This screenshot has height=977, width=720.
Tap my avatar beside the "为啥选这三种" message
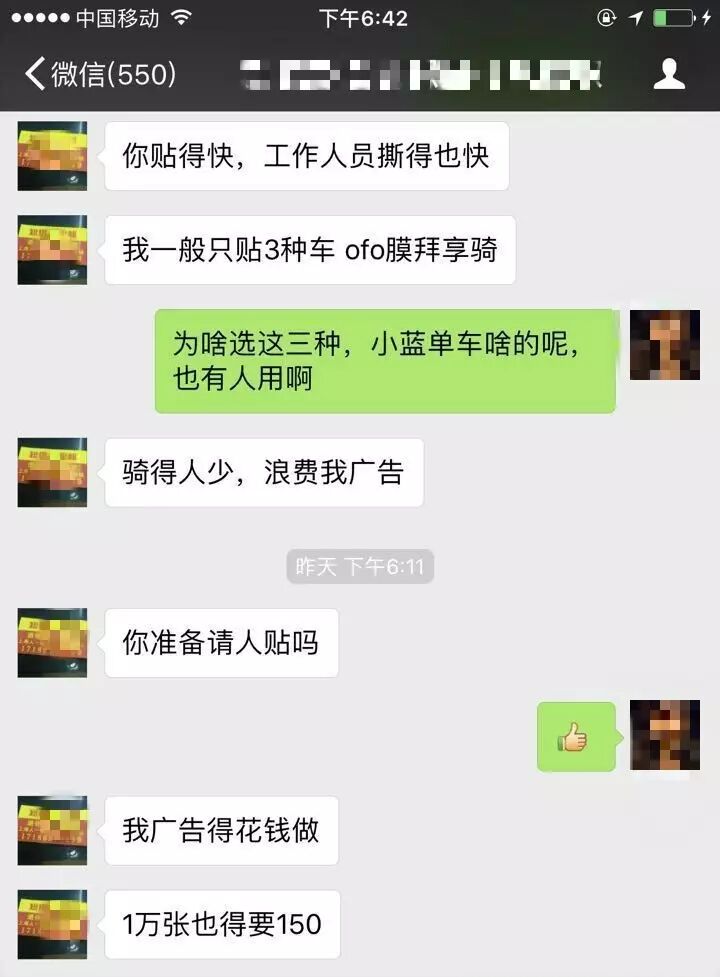click(x=664, y=345)
